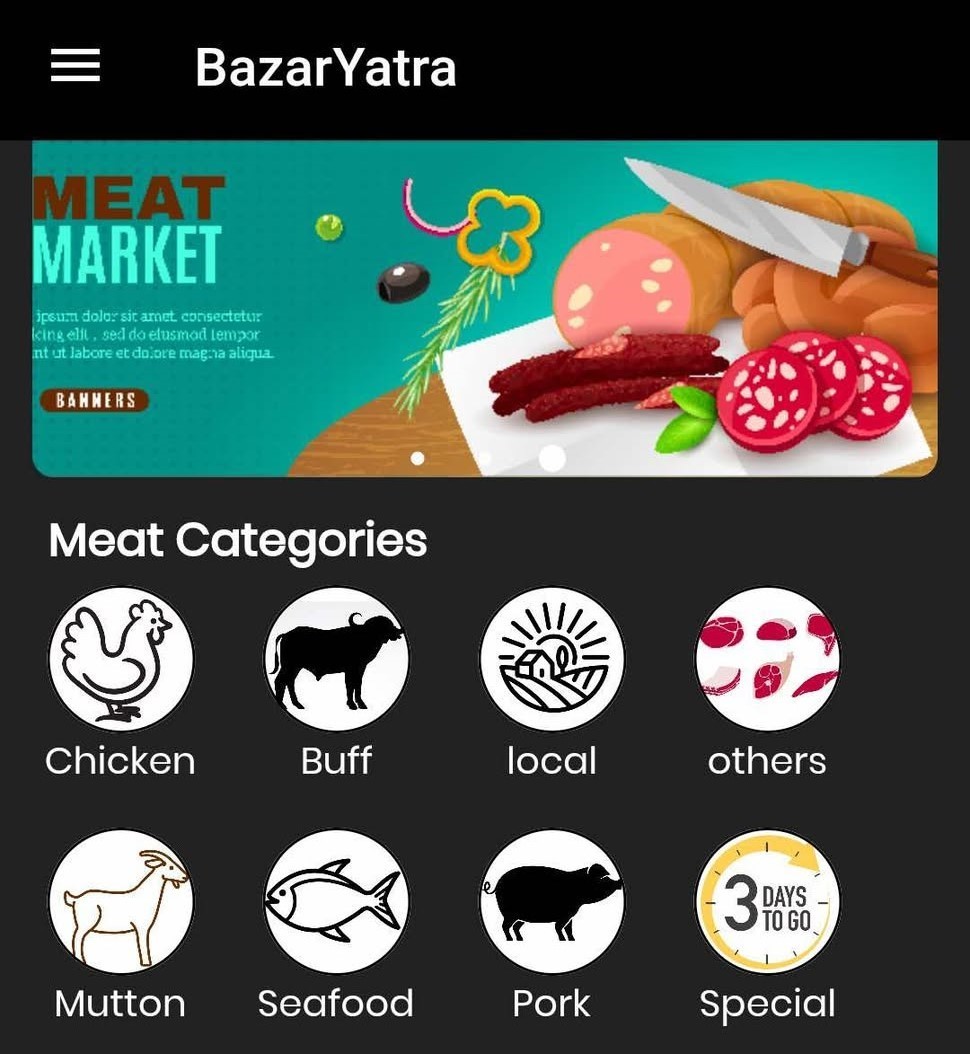This screenshot has width=970, height=1054.
Task: Explore the Seafood category
Action: (336, 901)
